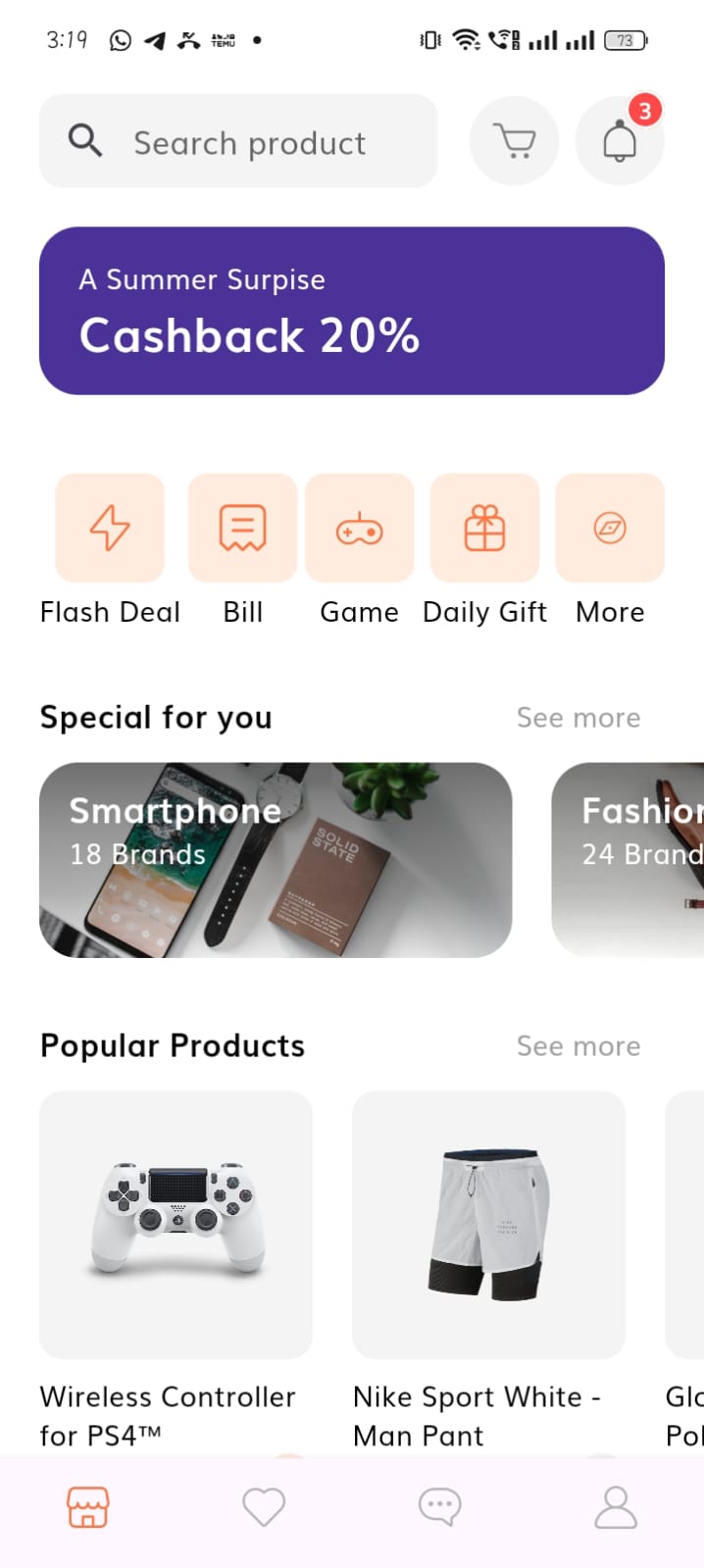Screen dimensions: 704x1568
Task: Select the Bill category
Action: tap(242, 529)
